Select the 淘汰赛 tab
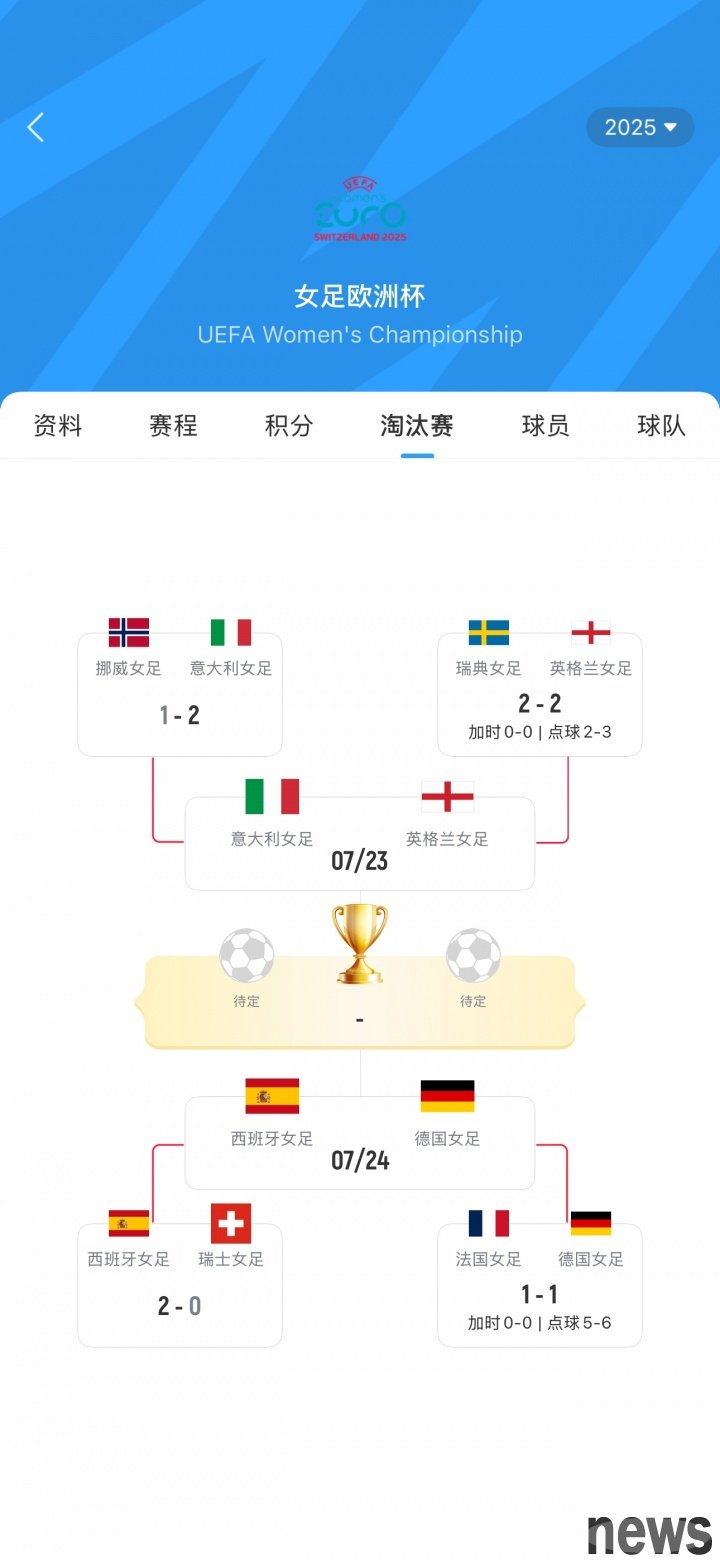Image resolution: width=720 pixels, height=1560 pixels. pos(417,426)
